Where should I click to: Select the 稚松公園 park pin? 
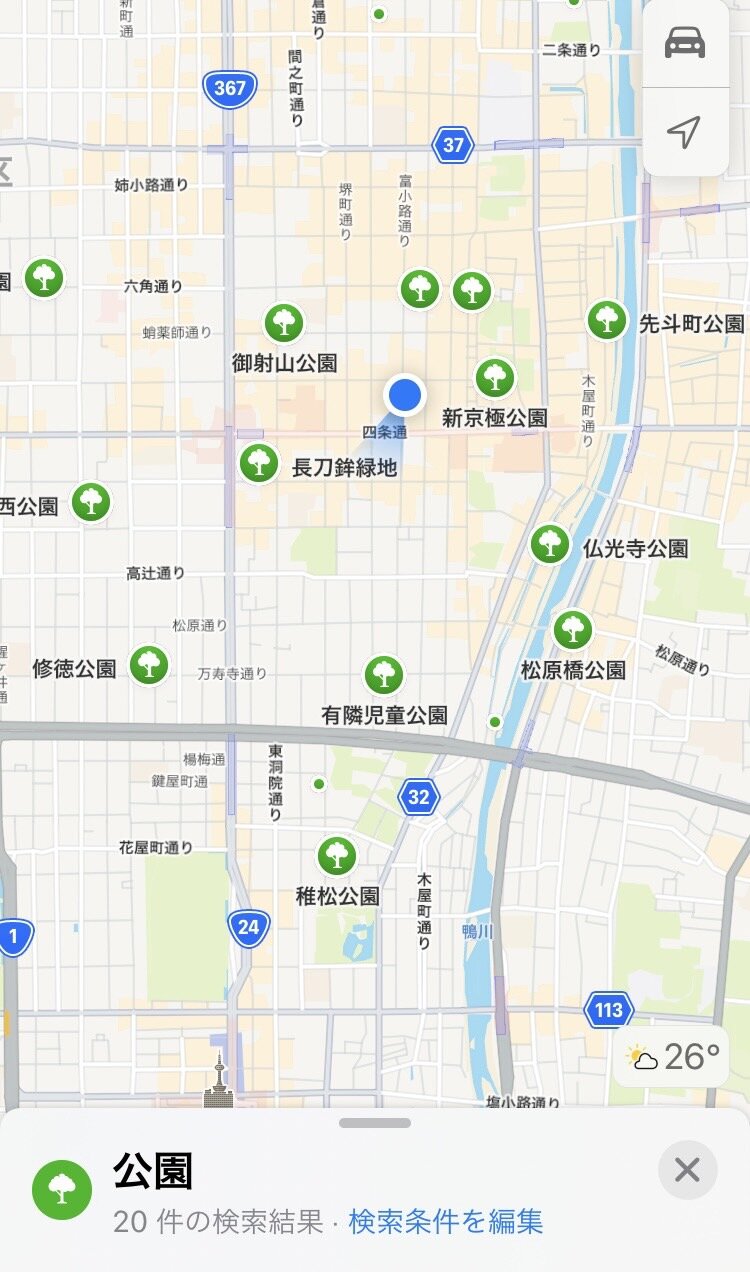point(337,856)
